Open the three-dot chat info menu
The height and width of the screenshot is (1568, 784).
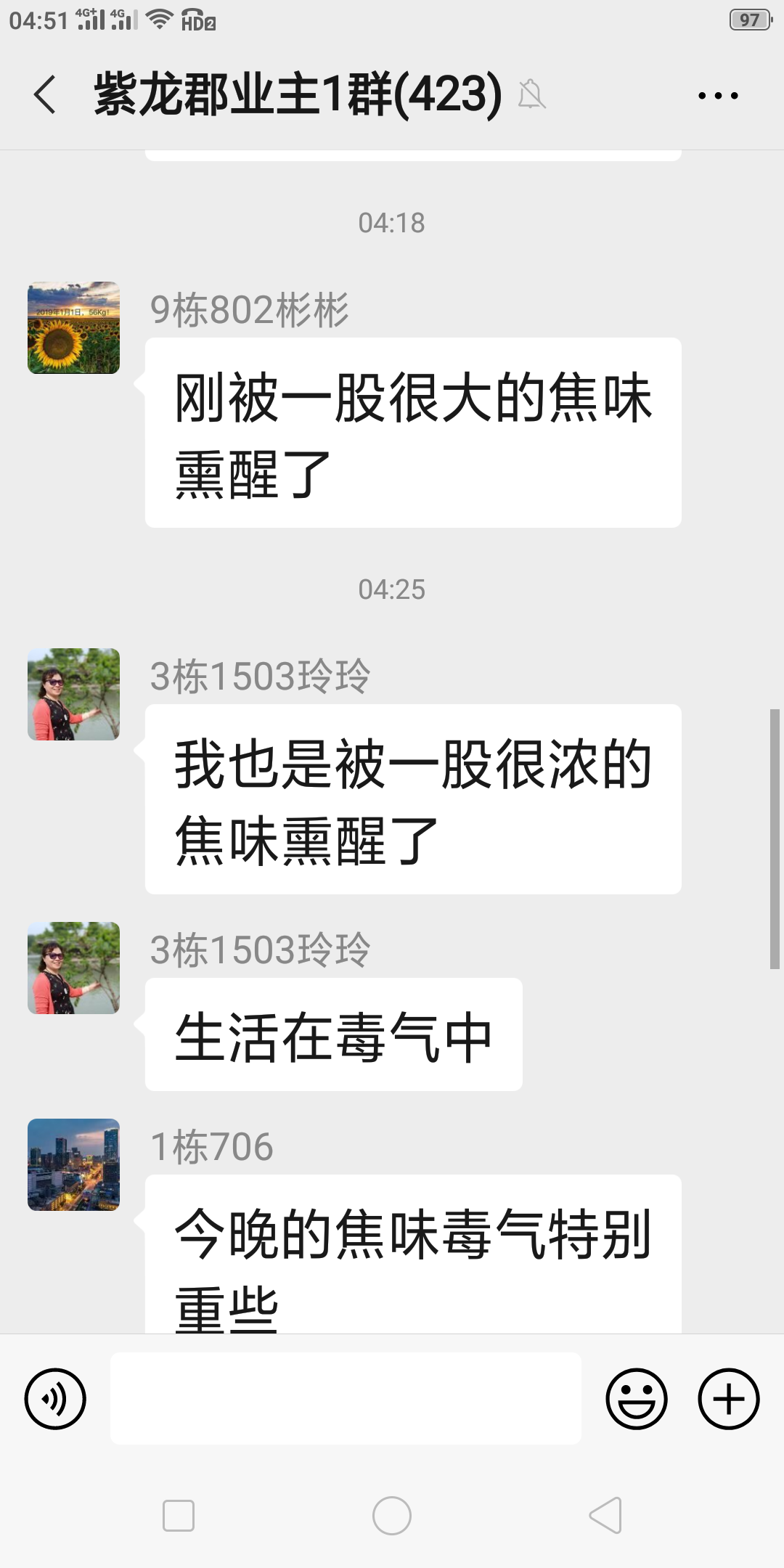(x=718, y=95)
